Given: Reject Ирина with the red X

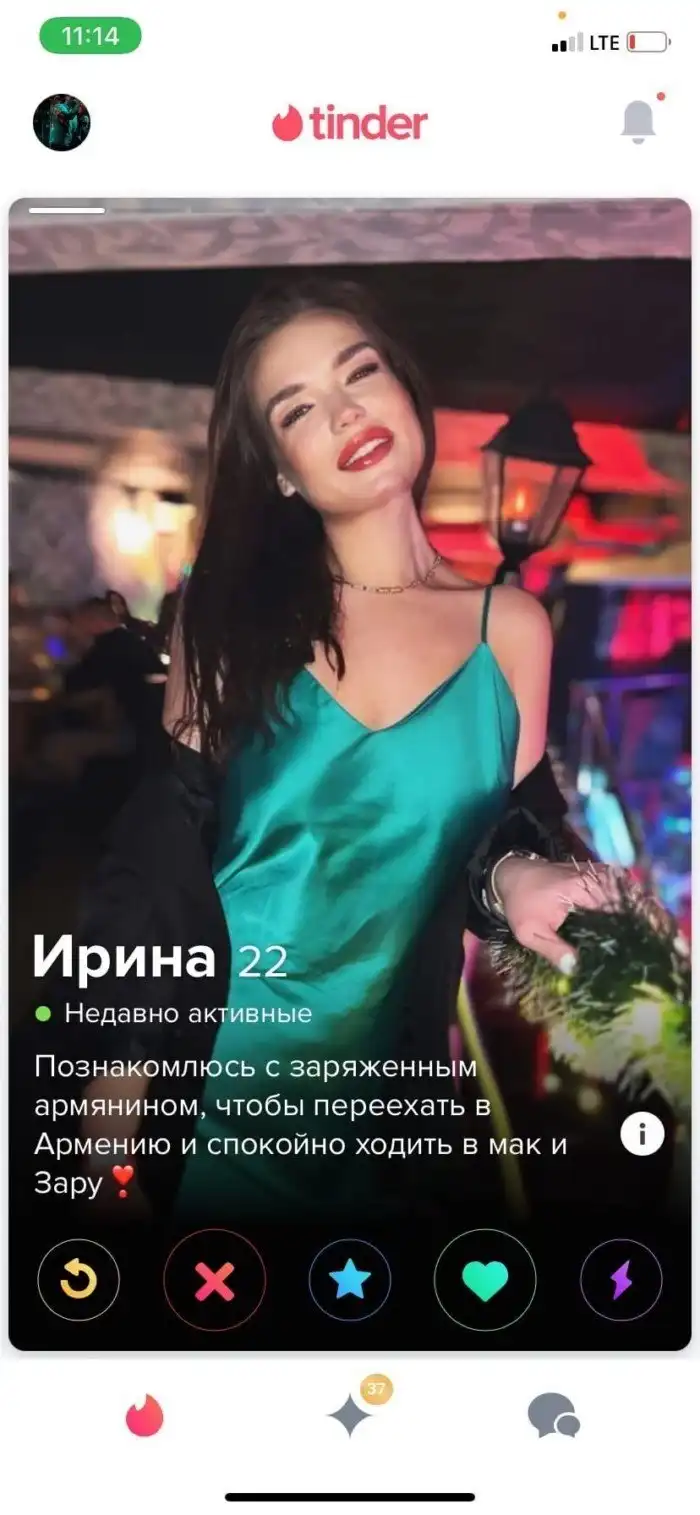Looking at the screenshot, I should (214, 1280).
